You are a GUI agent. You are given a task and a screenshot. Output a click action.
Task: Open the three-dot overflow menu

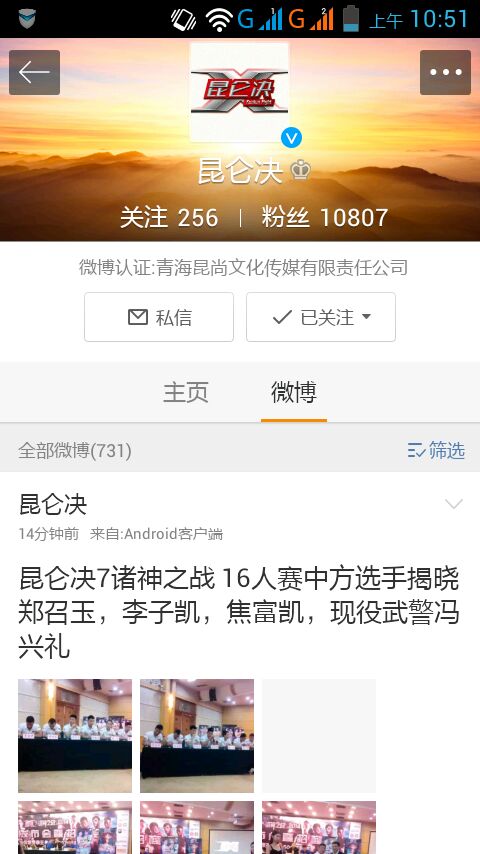pos(445,72)
